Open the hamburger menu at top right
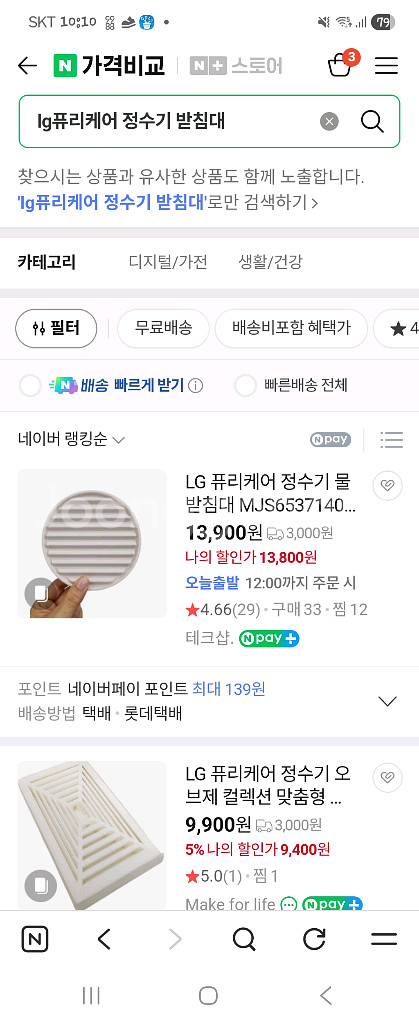Screen dimensions: 419x1024 (386, 65)
